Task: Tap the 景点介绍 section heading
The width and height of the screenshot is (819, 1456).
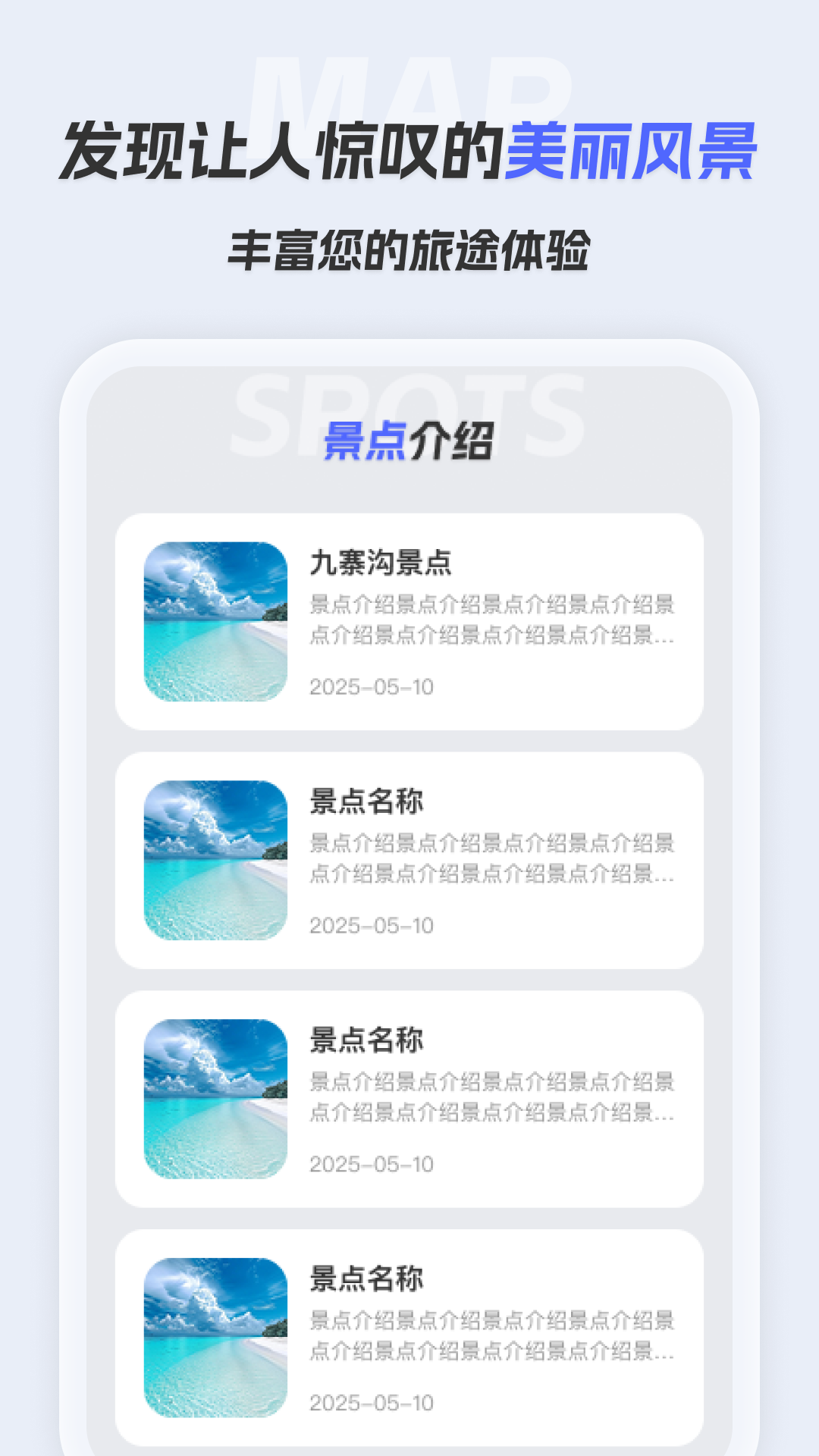Action: [409, 440]
